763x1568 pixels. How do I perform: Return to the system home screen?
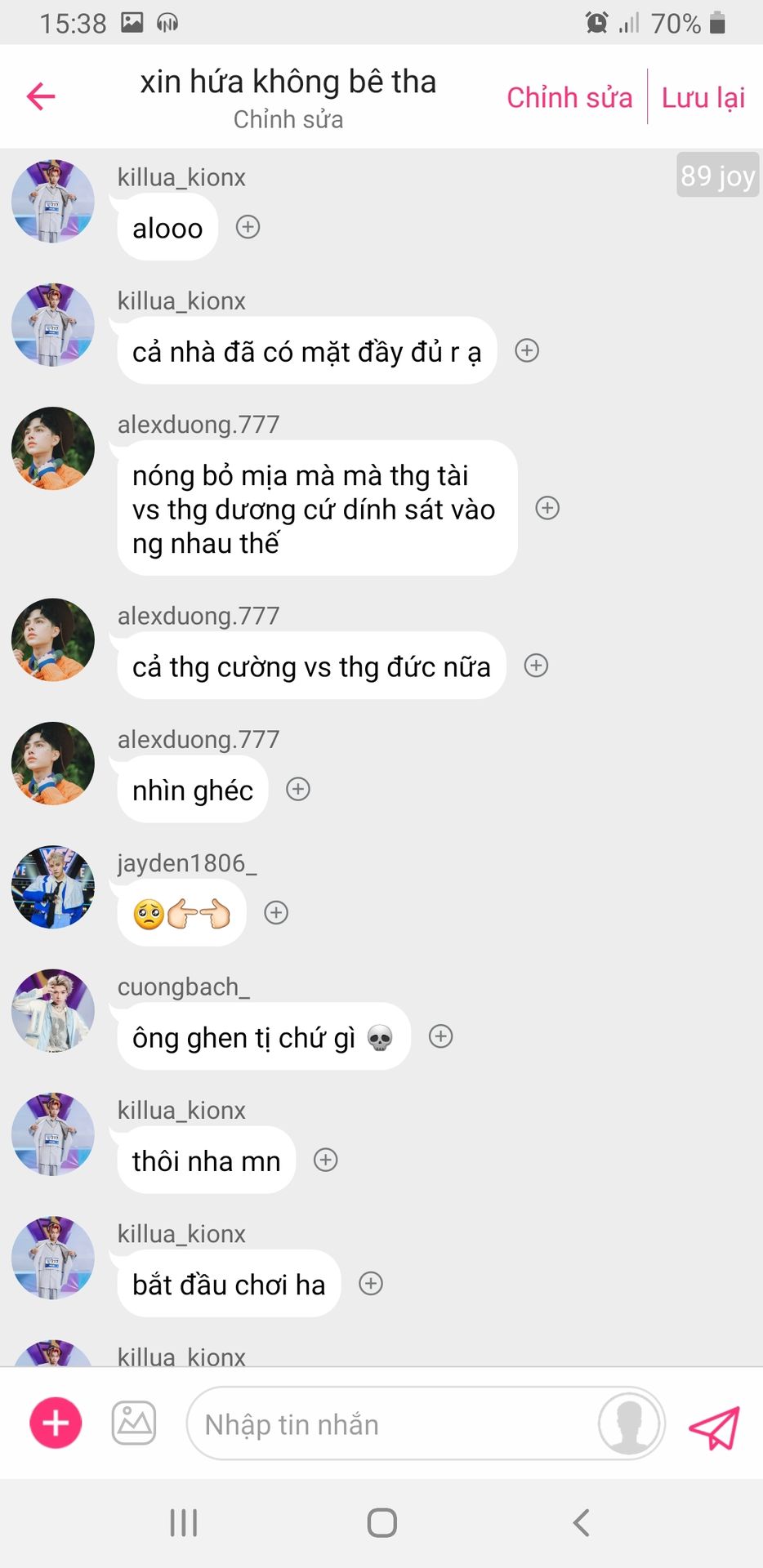(381, 1523)
